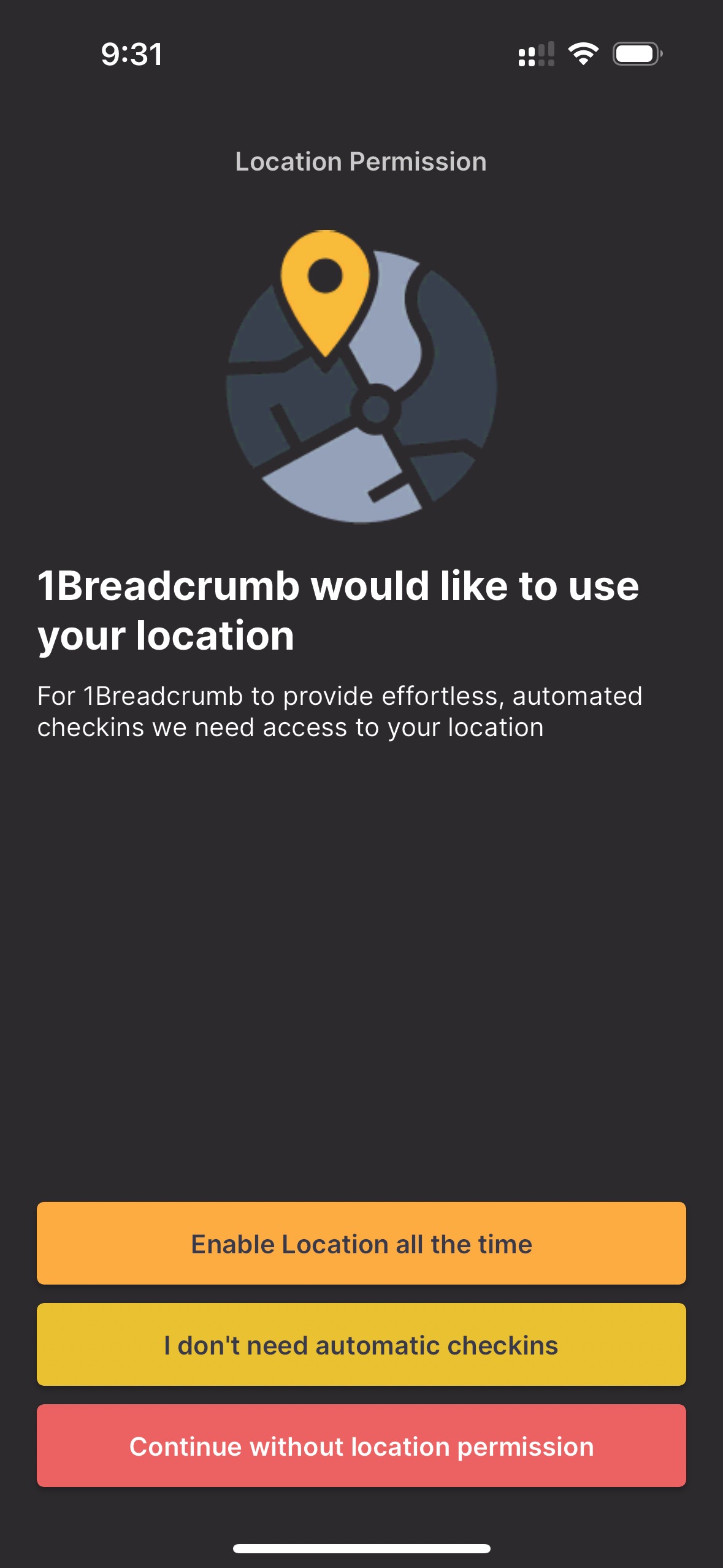
Task: Click the Location Permission header text
Action: click(x=361, y=163)
